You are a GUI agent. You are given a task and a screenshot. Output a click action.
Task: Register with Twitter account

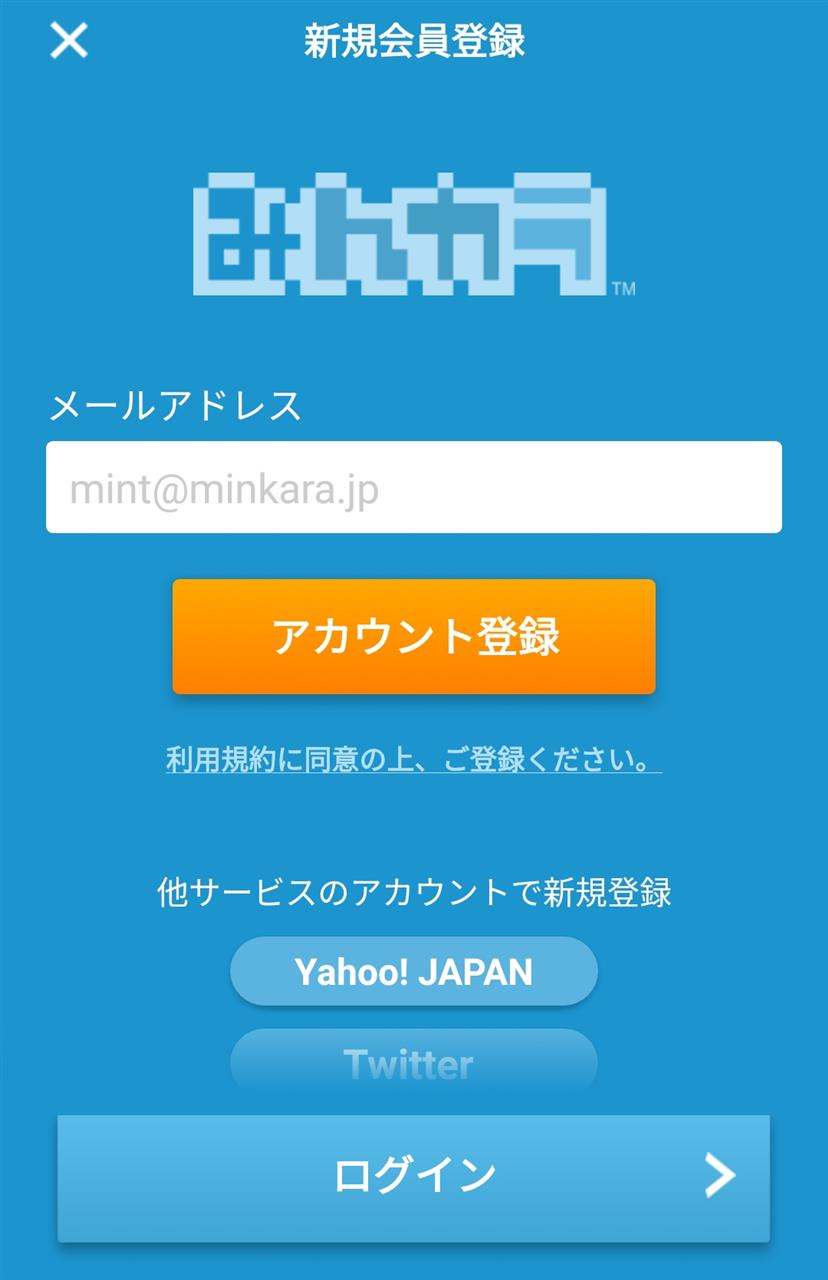414,1062
